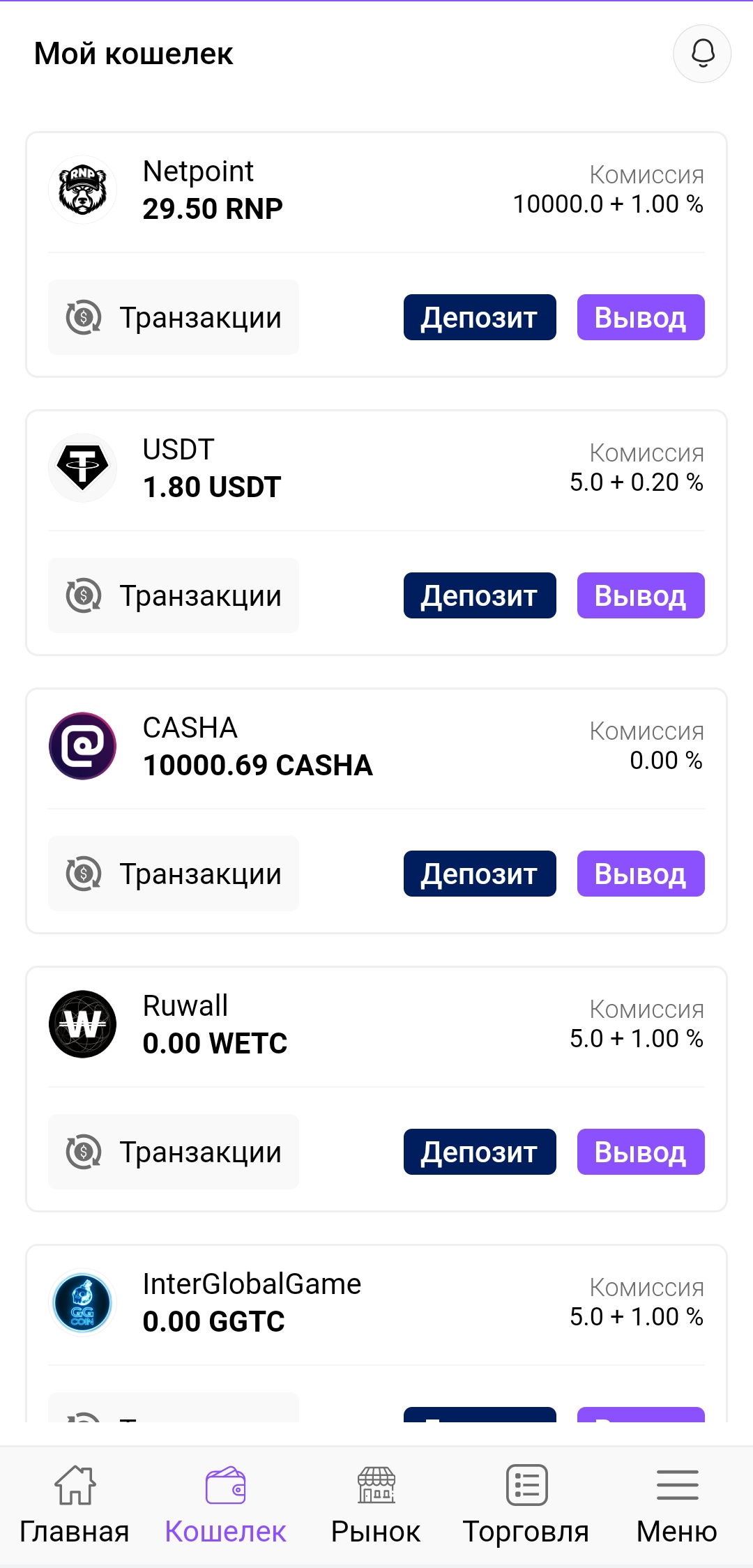Click the Ruwall WETC coin logo

click(82, 1024)
